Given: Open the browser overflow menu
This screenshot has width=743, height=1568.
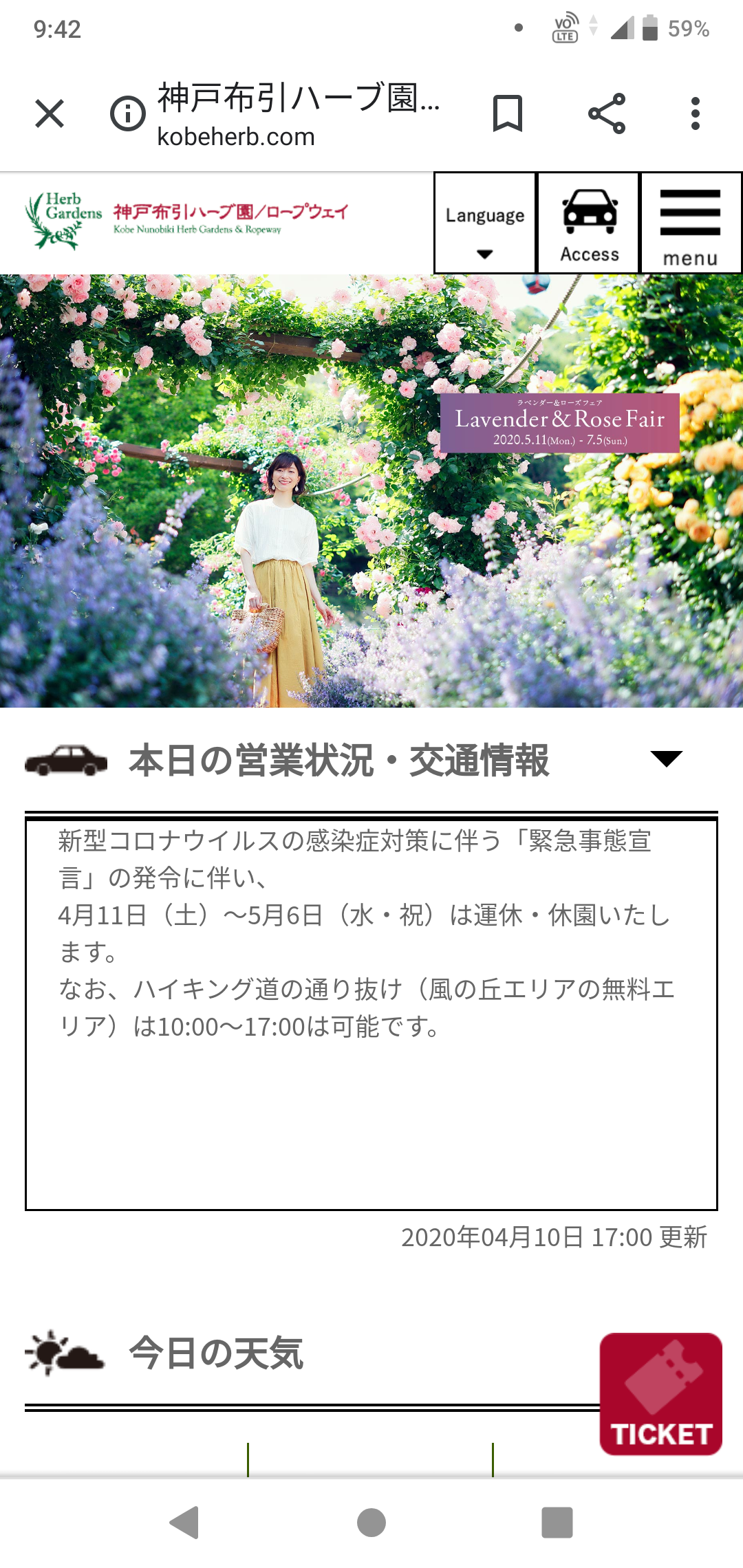Looking at the screenshot, I should coord(696,113).
